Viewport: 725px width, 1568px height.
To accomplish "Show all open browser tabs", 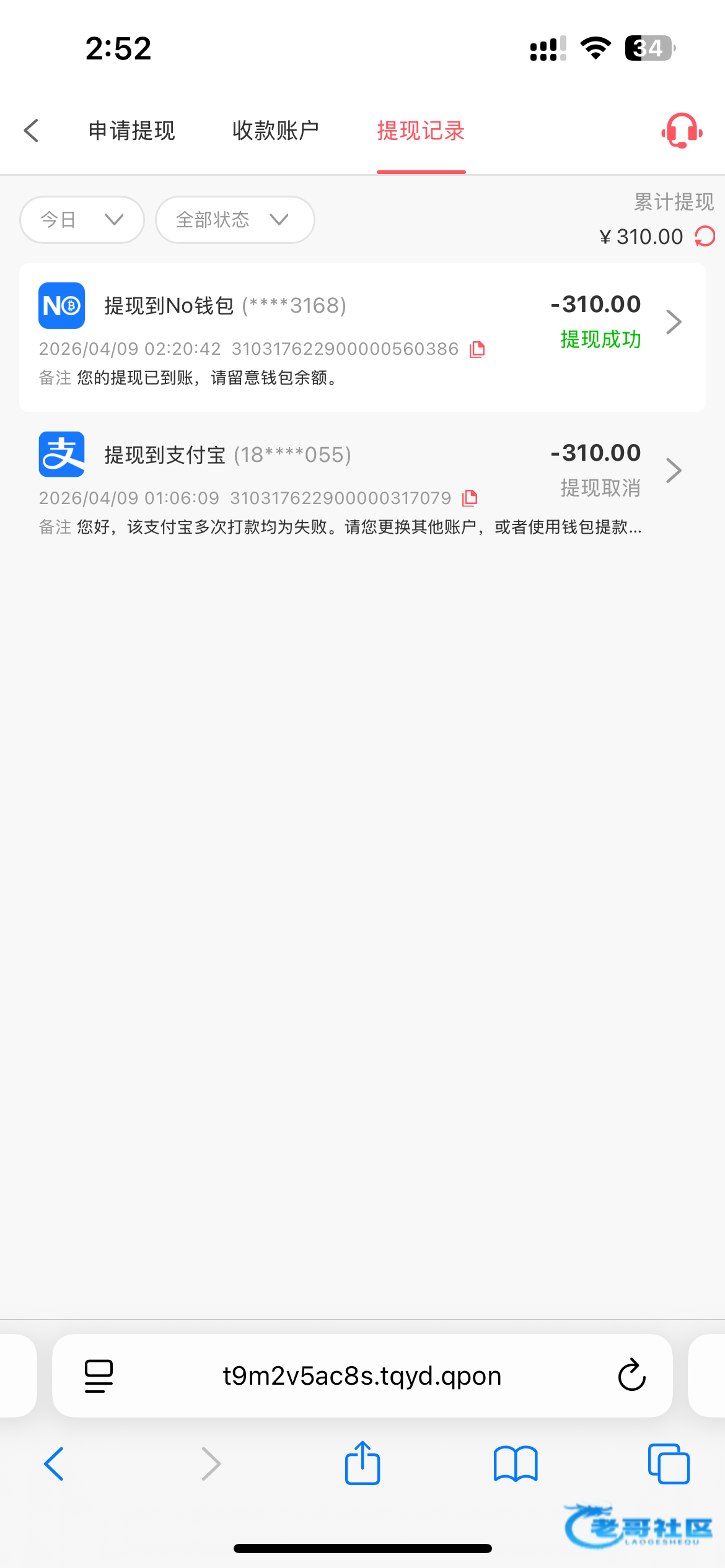I will (x=669, y=1464).
